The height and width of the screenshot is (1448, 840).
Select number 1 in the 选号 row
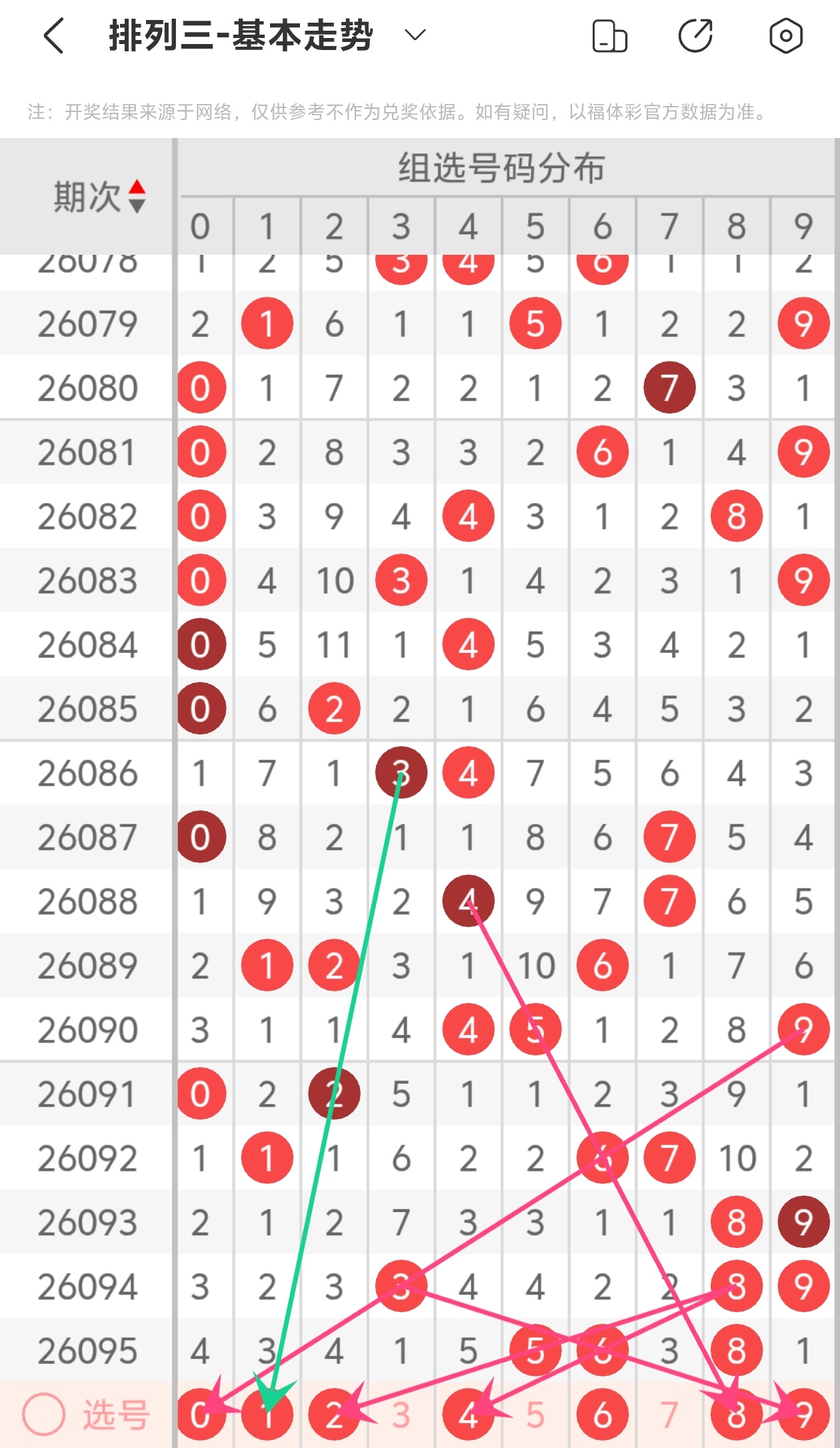(267, 1414)
